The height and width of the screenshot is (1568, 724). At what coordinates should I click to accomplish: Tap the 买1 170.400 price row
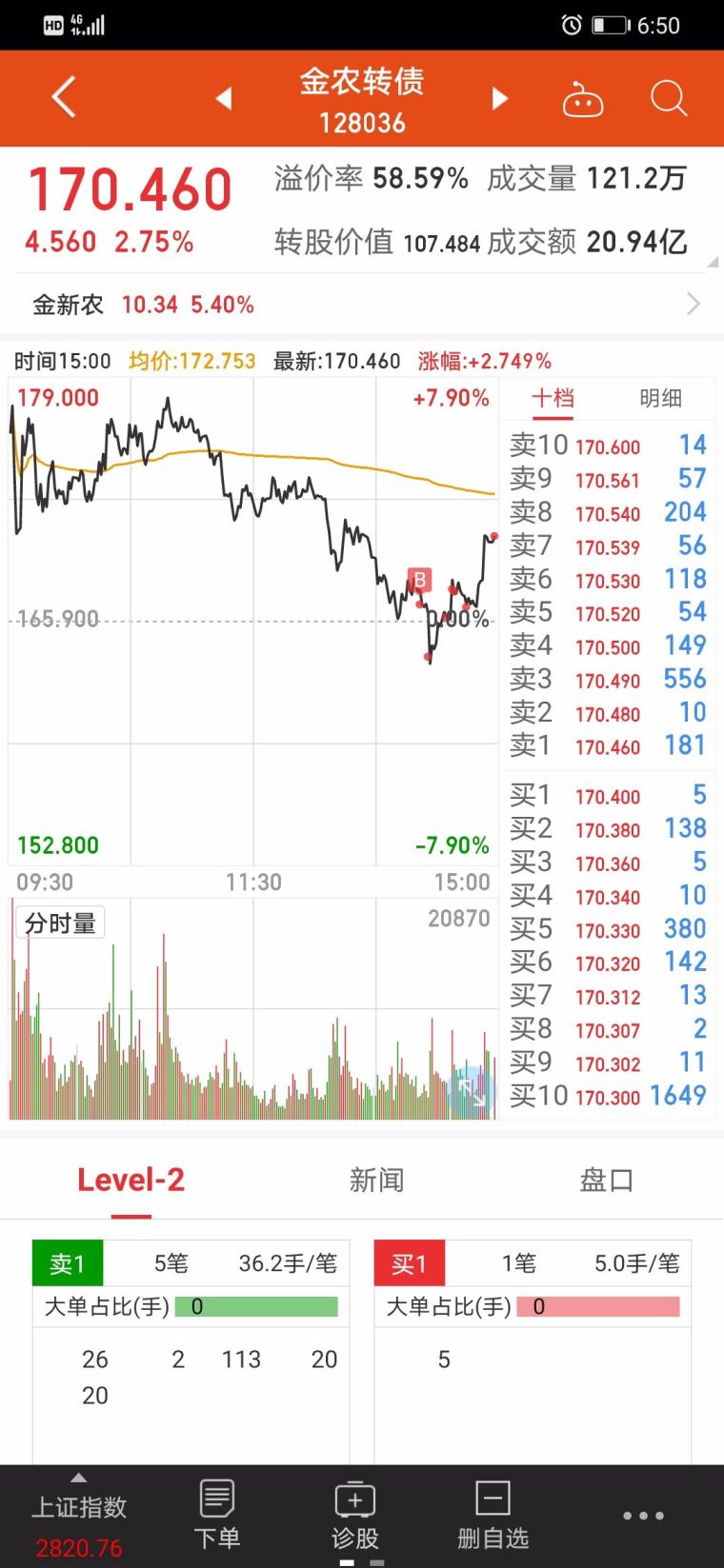coord(608,795)
